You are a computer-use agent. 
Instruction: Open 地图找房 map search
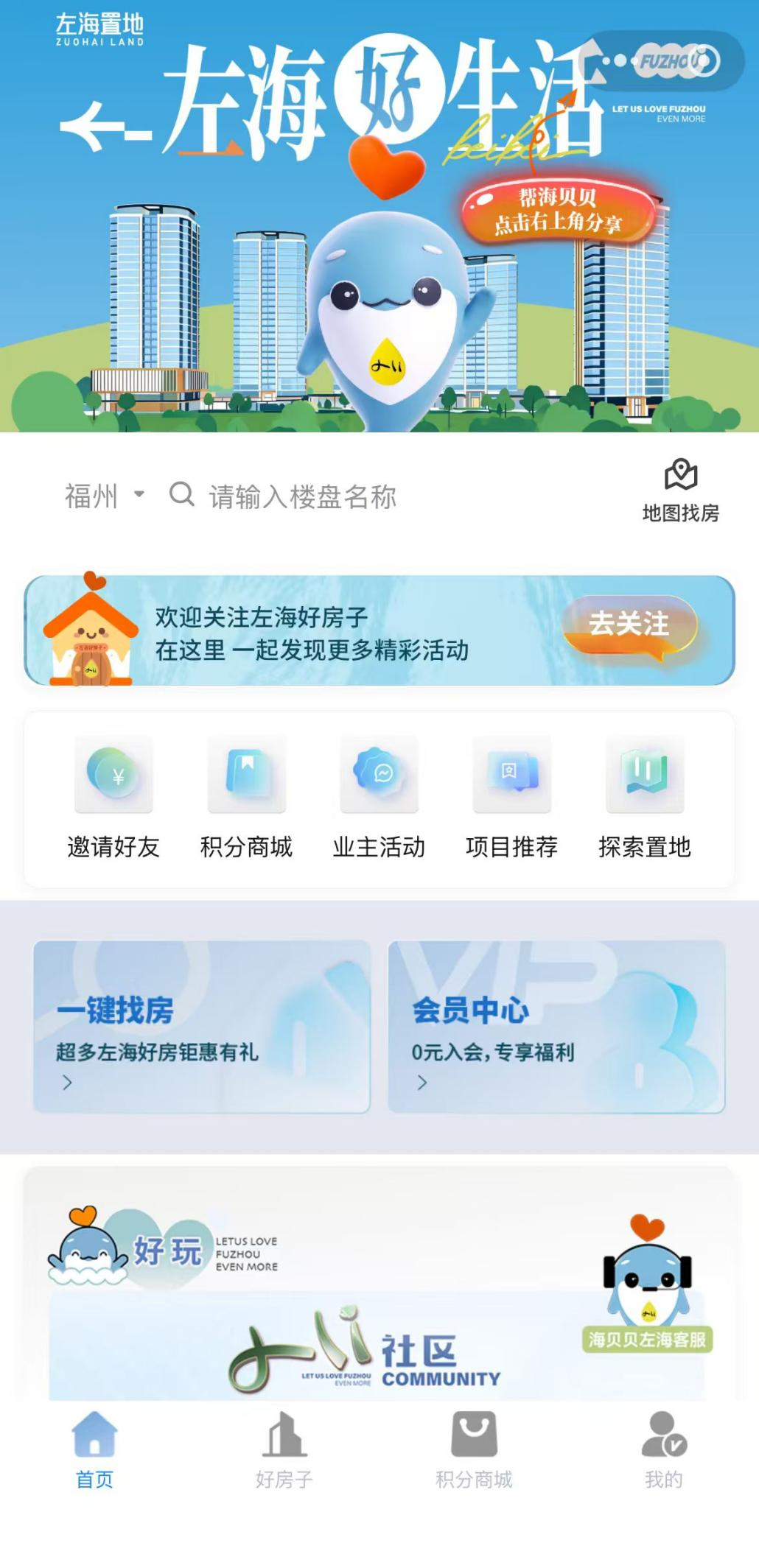pos(680,491)
